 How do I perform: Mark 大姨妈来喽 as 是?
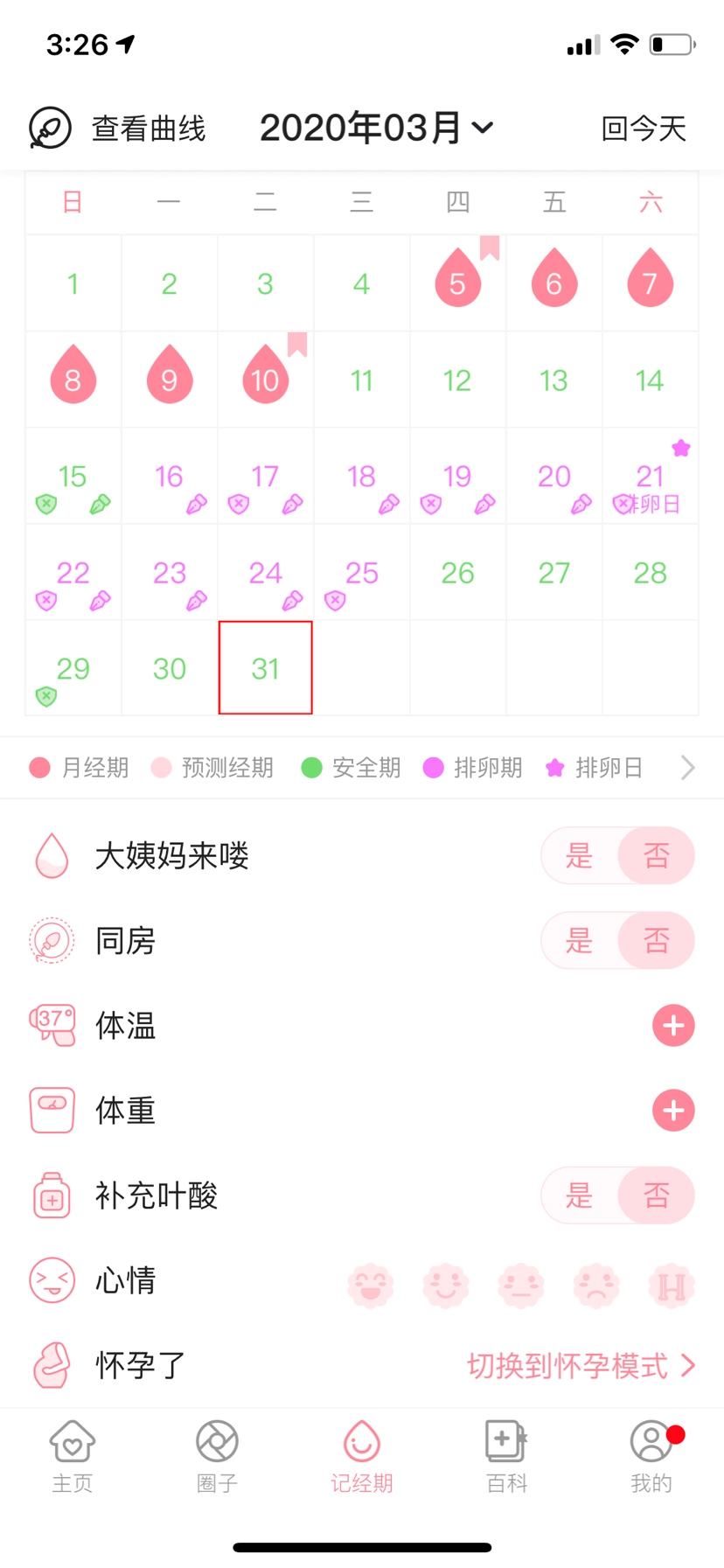[579, 855]
